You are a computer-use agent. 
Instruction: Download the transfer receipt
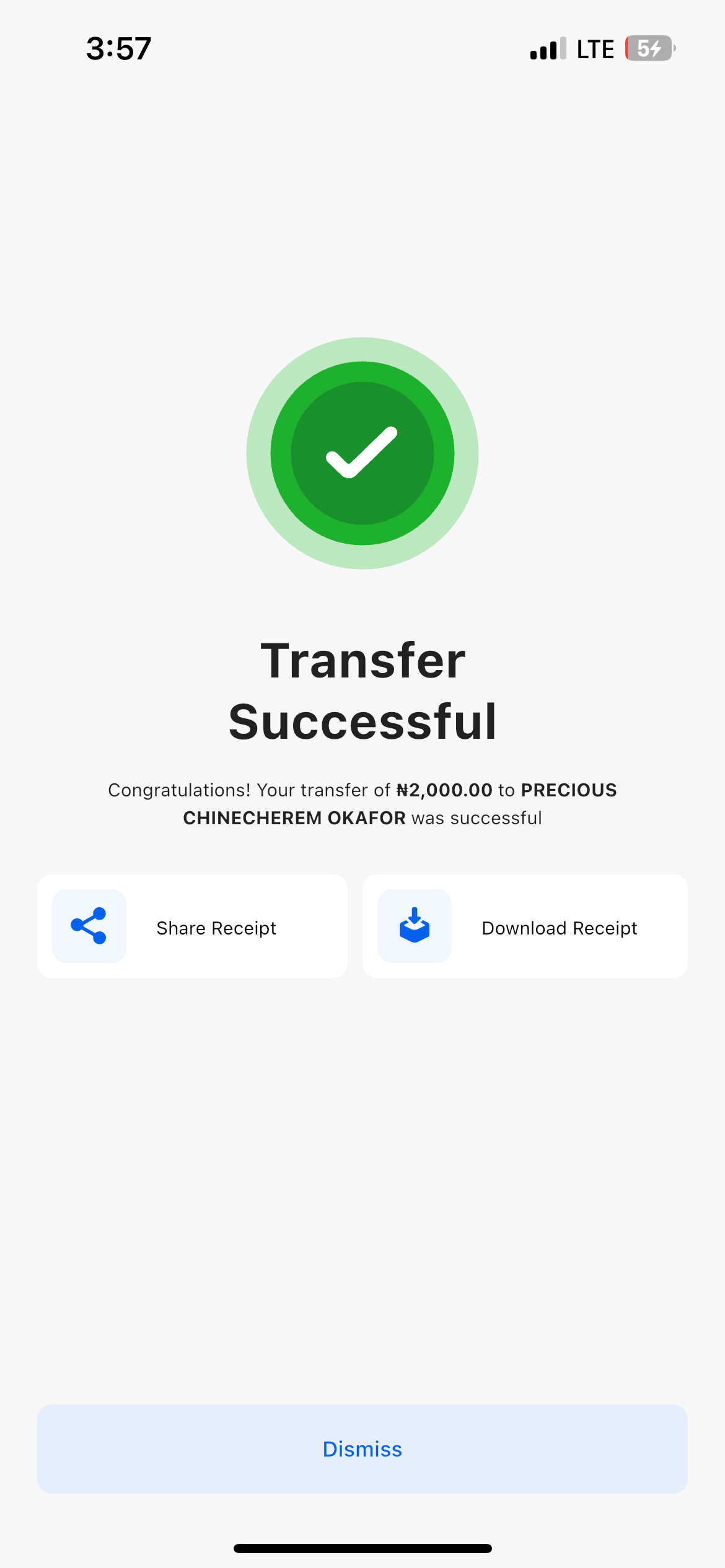[x=524, y=926]
